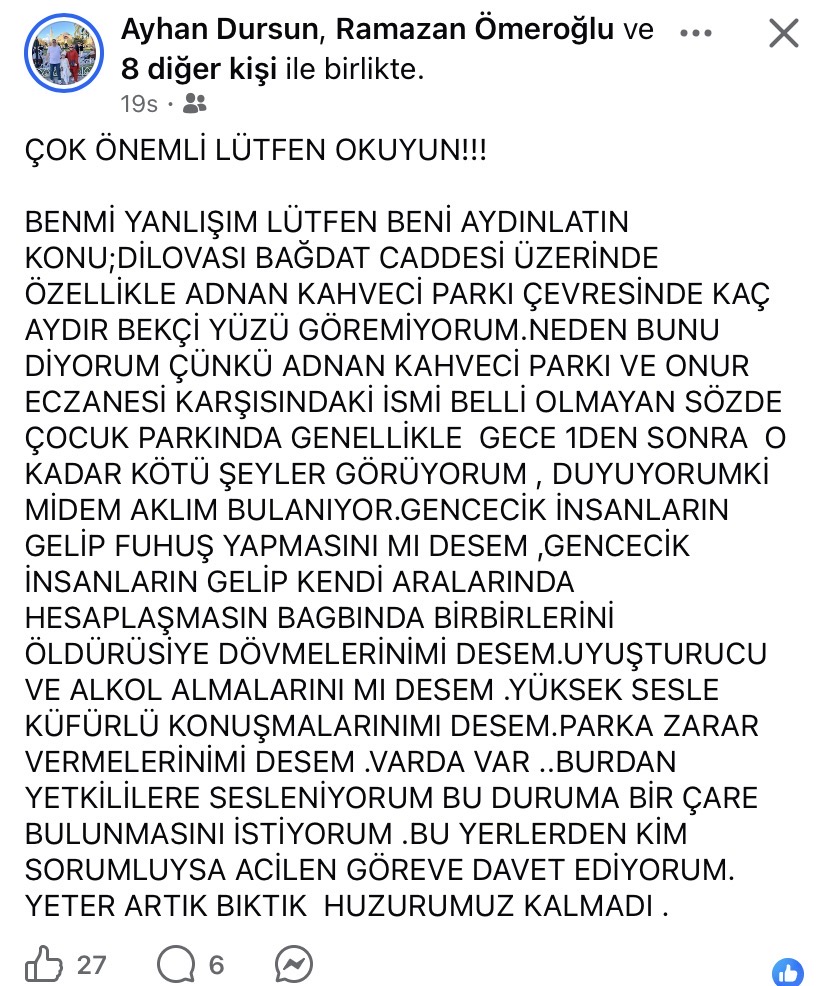Dismiss the post with the X icon
Screen dimensions: 828x986
(783, 33)
